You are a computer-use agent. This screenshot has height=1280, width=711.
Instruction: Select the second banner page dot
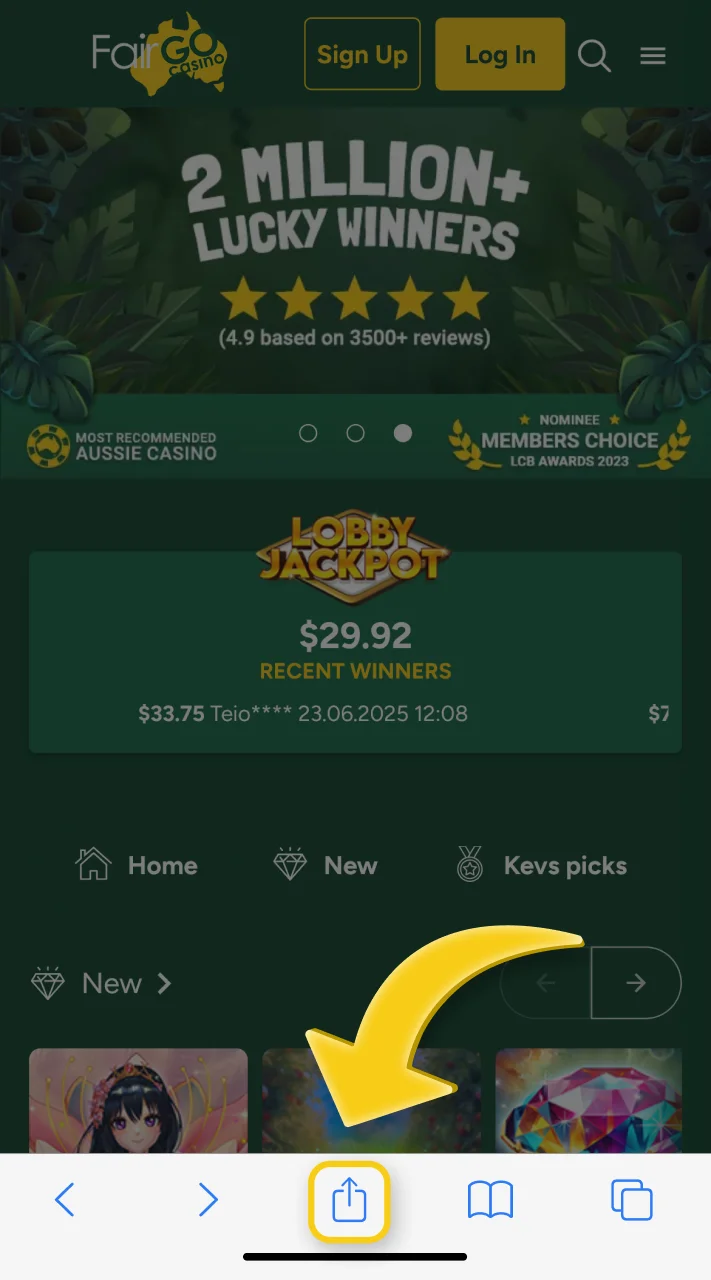(355, 433)
